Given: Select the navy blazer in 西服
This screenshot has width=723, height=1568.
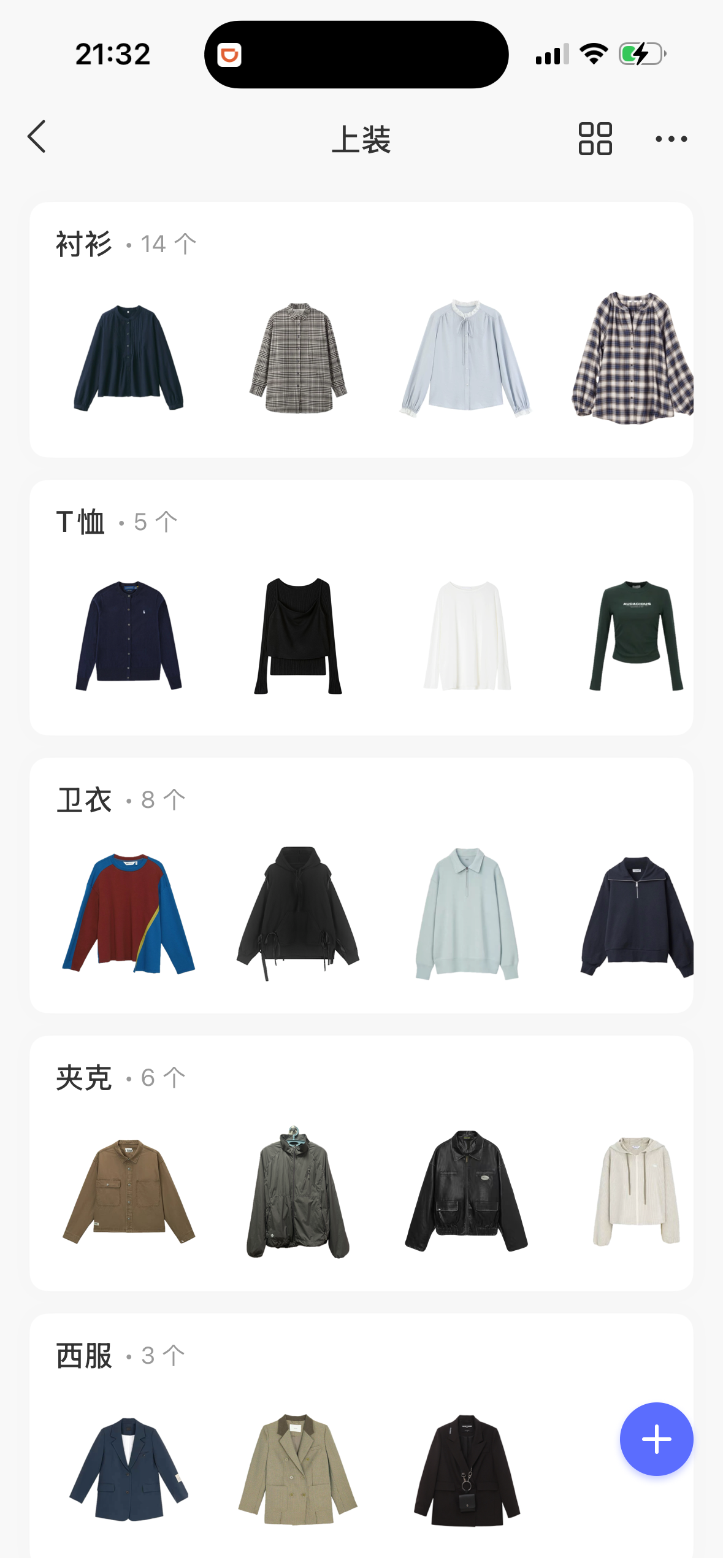Looking at the screenshot, I should point(129,1469).
